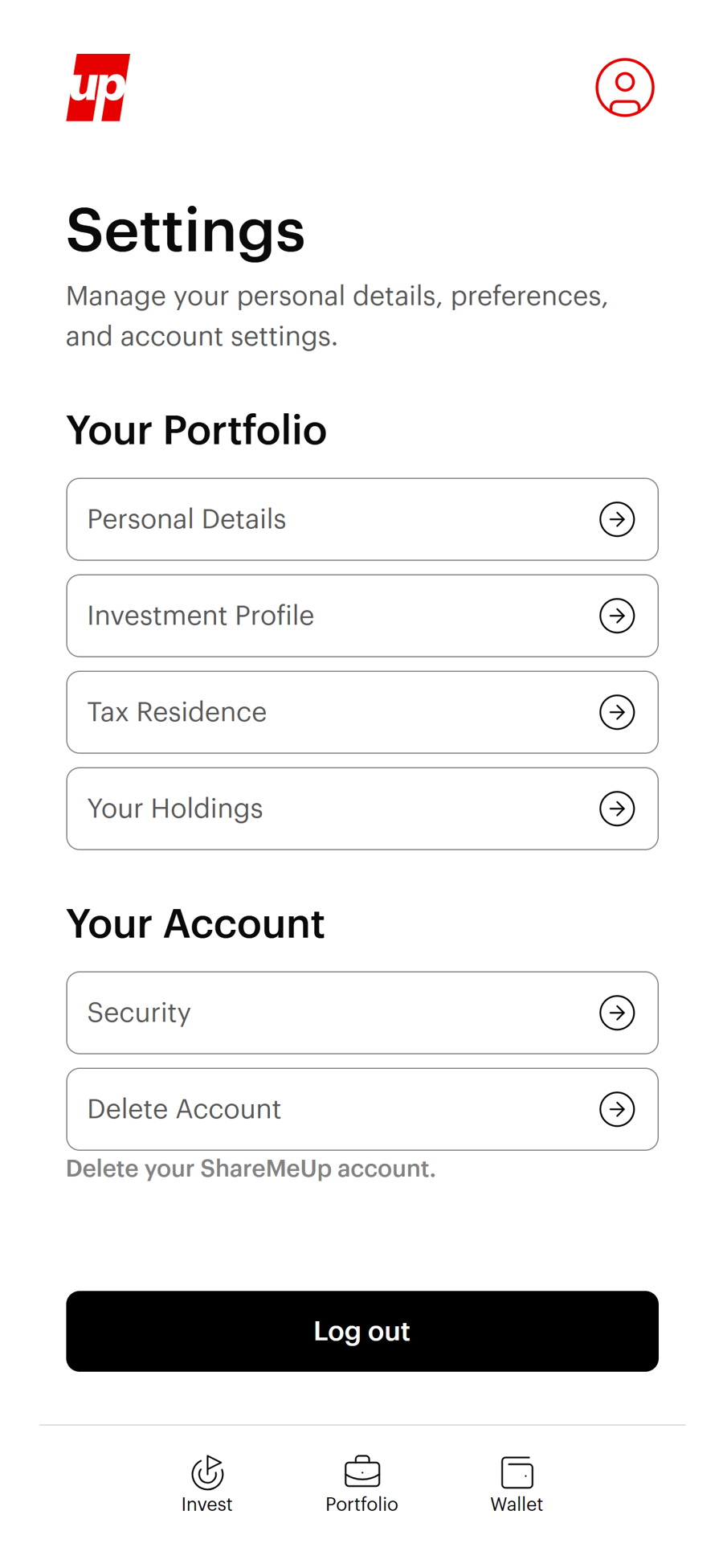
Task: Select the Wallet icon
Action: tap(517, 1470)
